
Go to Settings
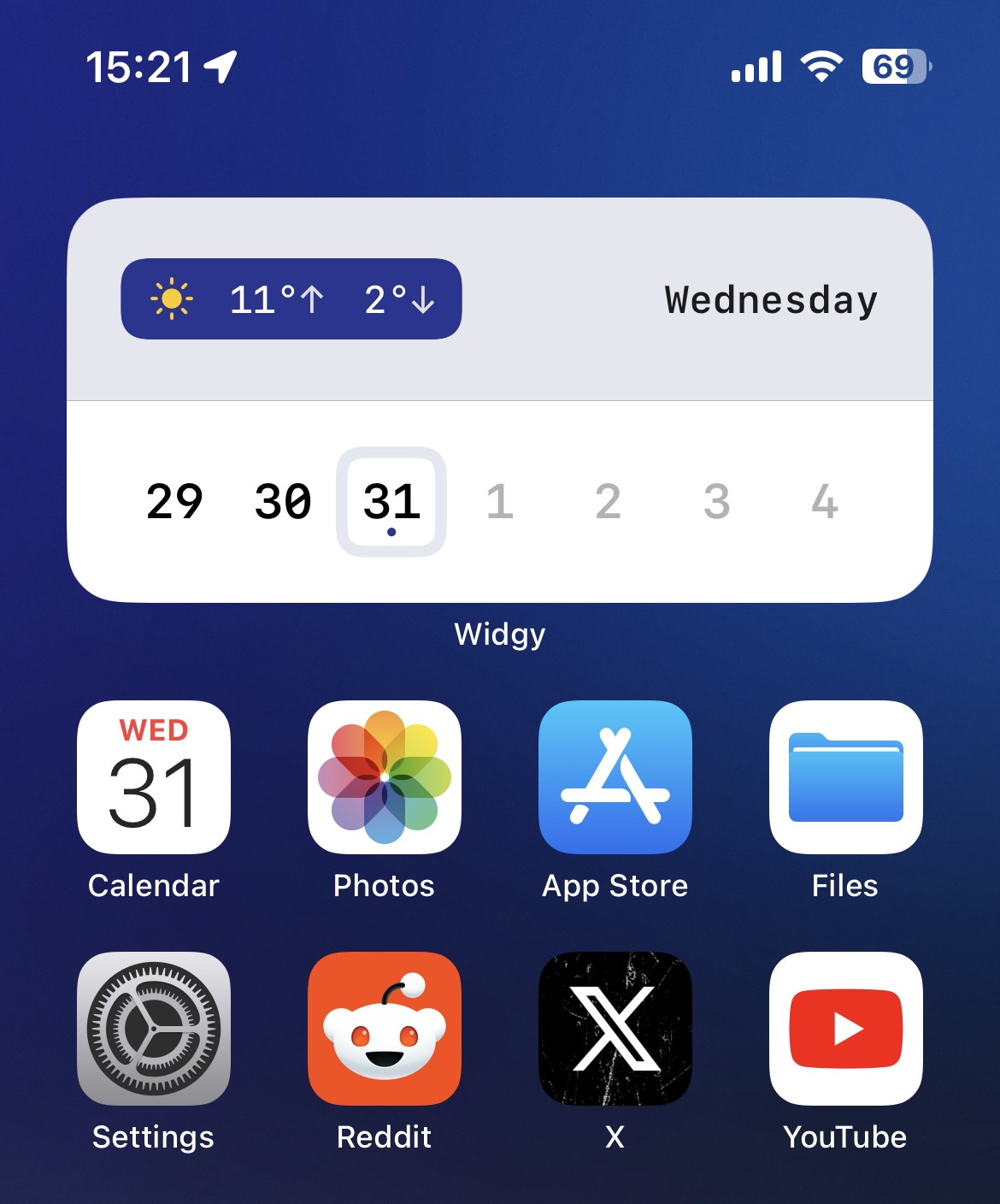click(x=154, y=1028)
